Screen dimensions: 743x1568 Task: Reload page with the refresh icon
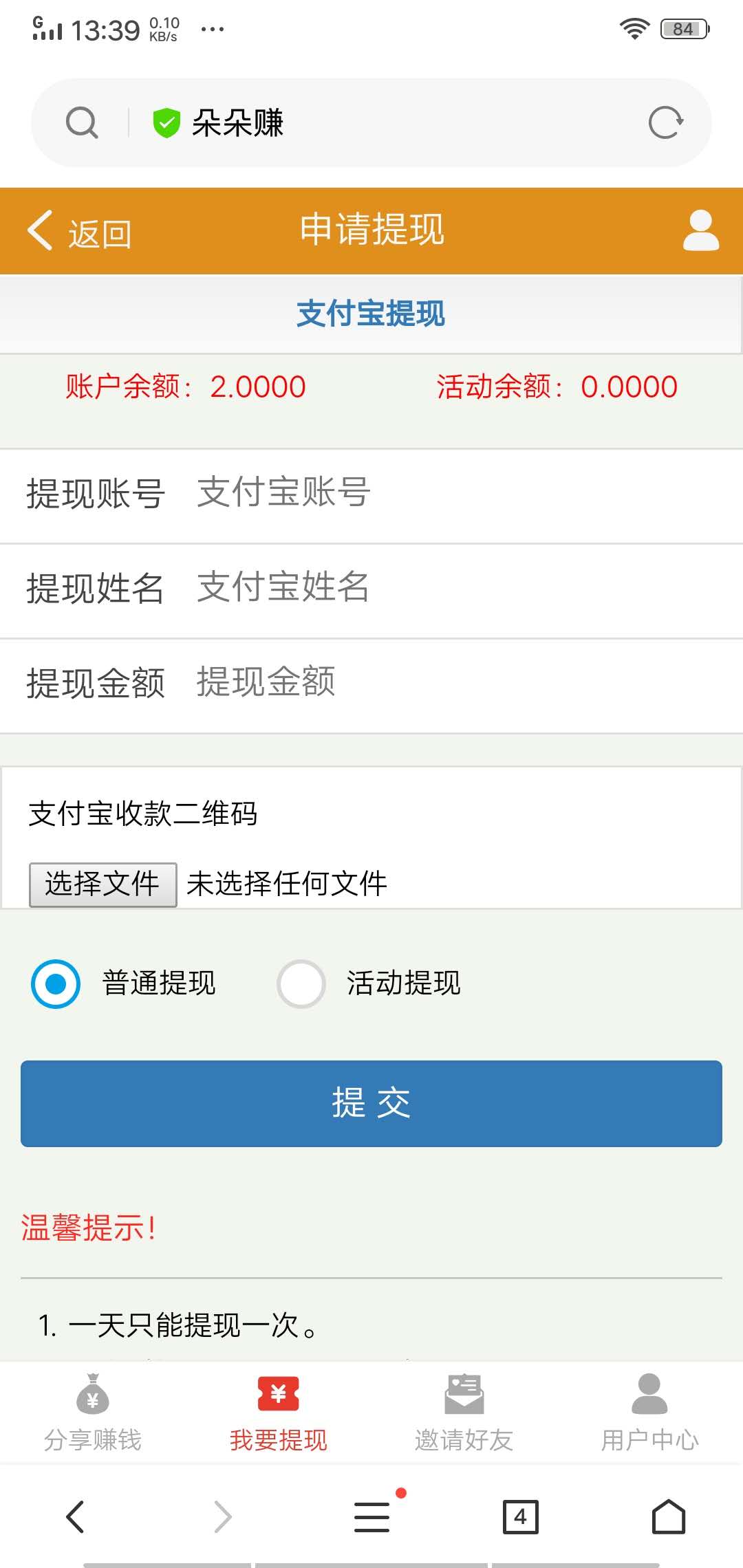tap(666, 122)
